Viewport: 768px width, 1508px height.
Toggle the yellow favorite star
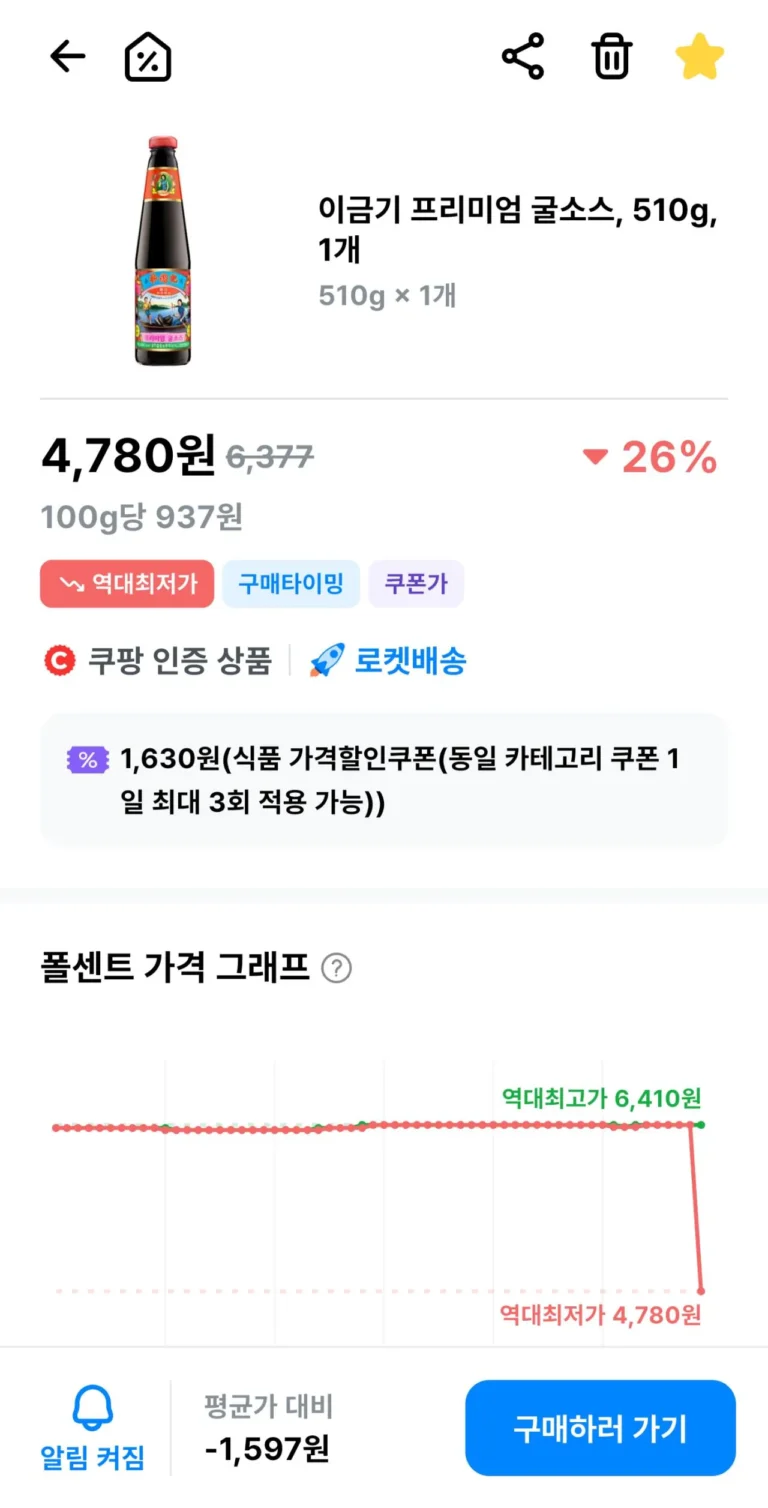[699, 57]
